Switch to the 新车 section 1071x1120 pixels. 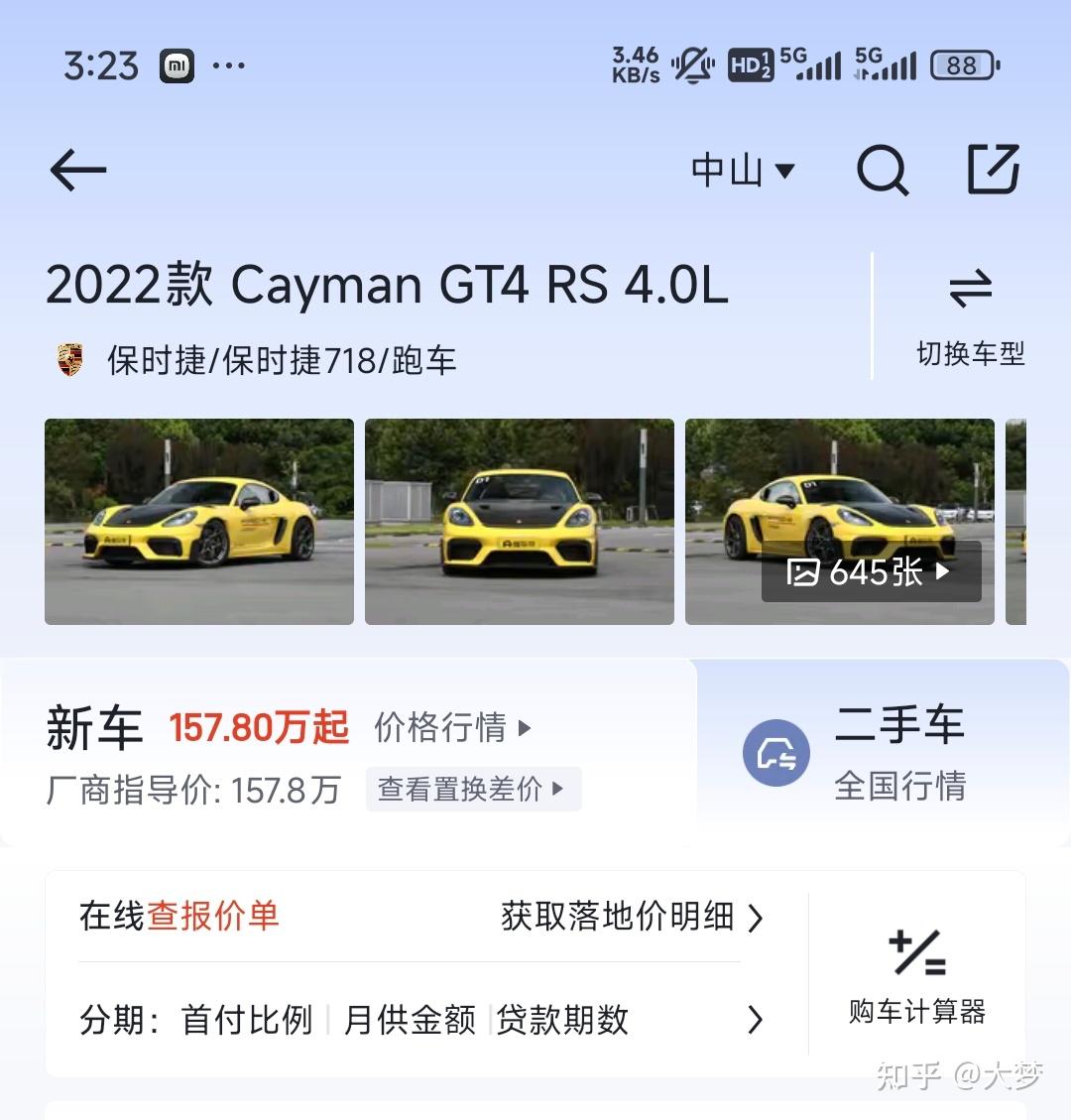pos(94,727)
